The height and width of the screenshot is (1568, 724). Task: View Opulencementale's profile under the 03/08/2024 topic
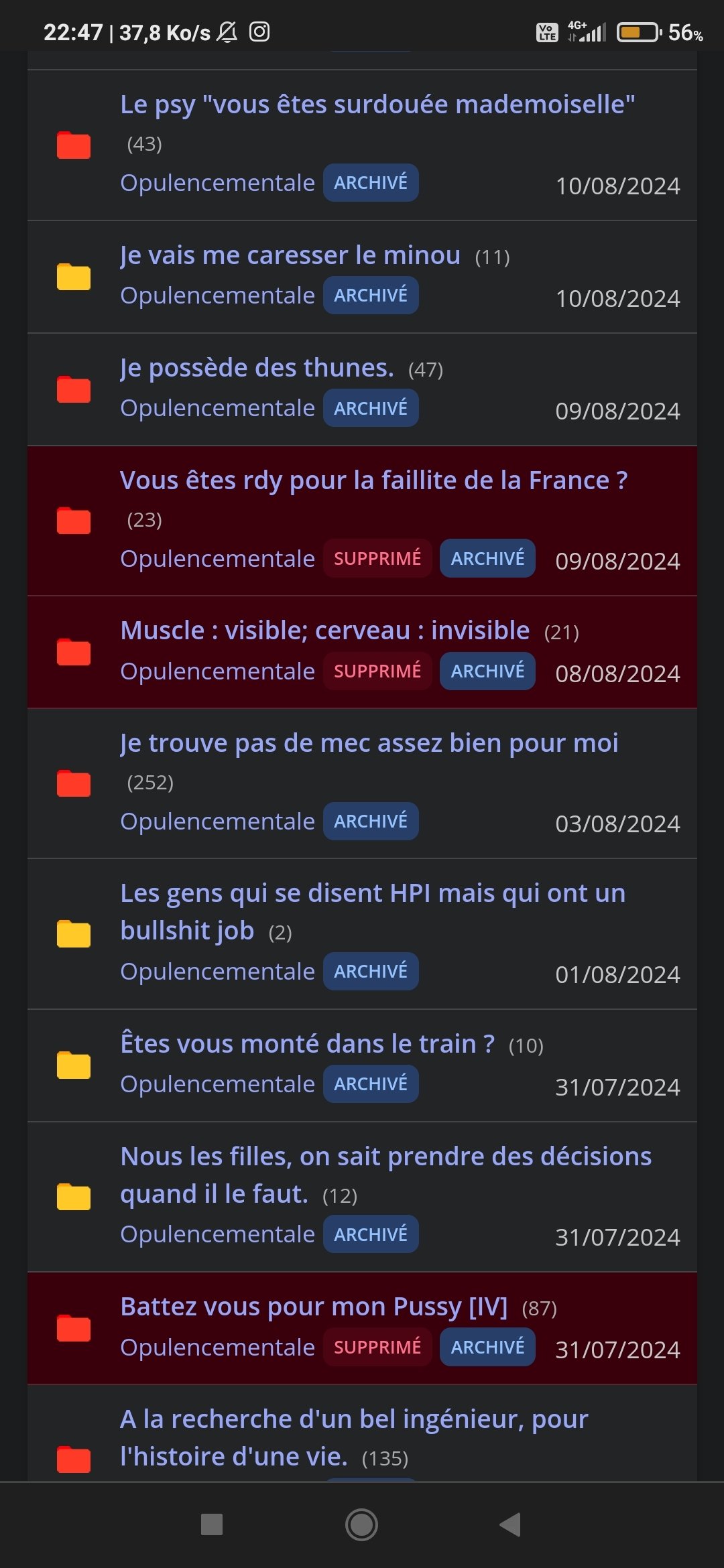217,822
